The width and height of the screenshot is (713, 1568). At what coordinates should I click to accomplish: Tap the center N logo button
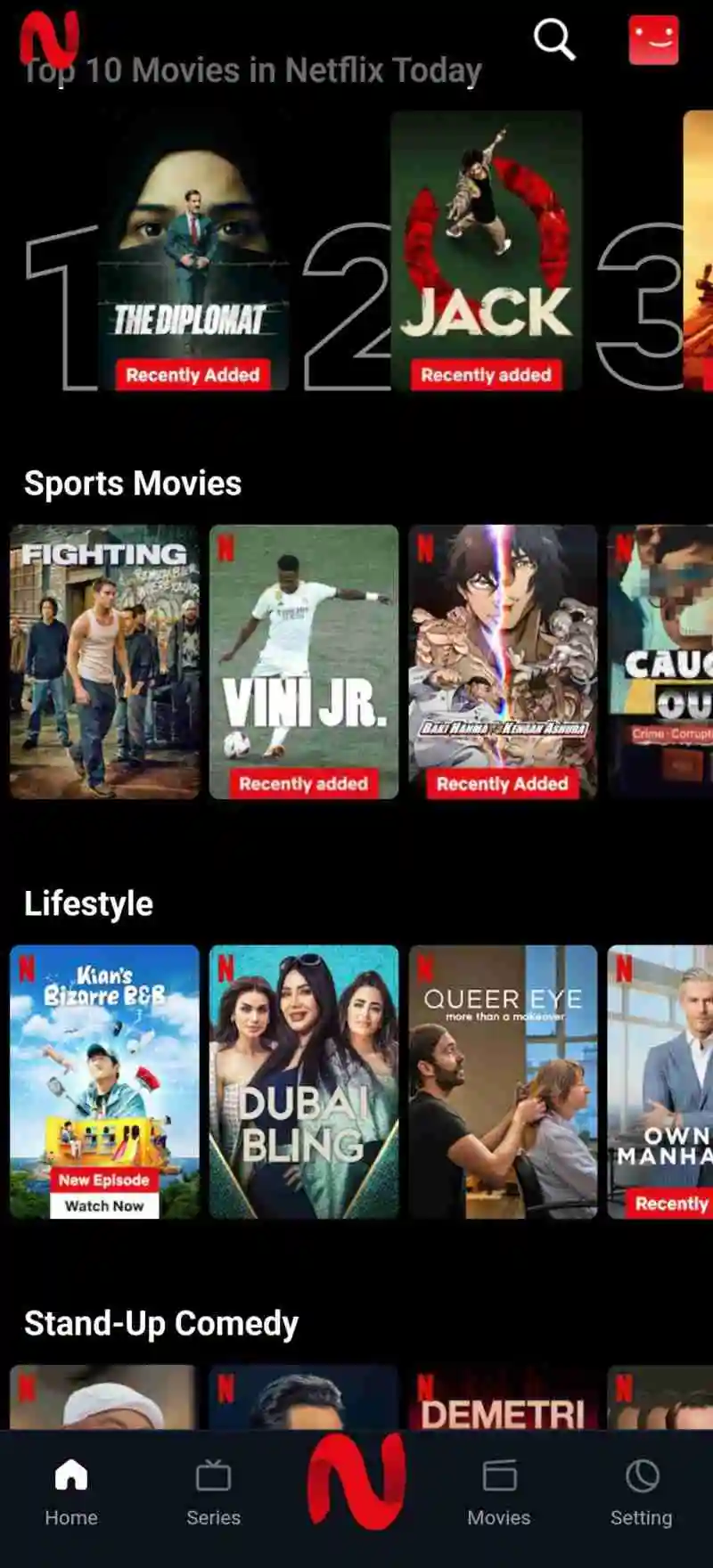[x=356, y=1481]
